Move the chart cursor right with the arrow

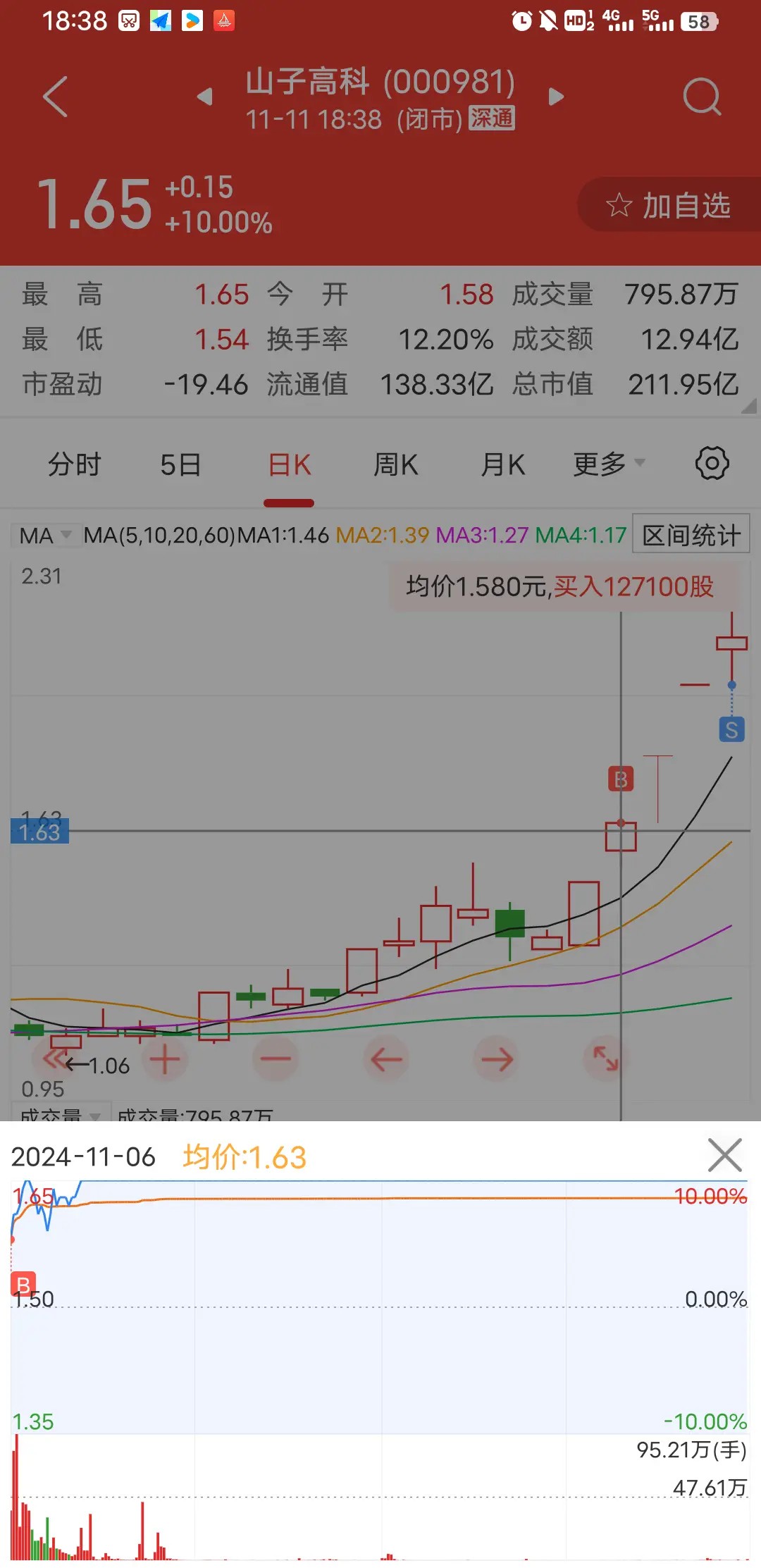click(x=497, y=1059)
